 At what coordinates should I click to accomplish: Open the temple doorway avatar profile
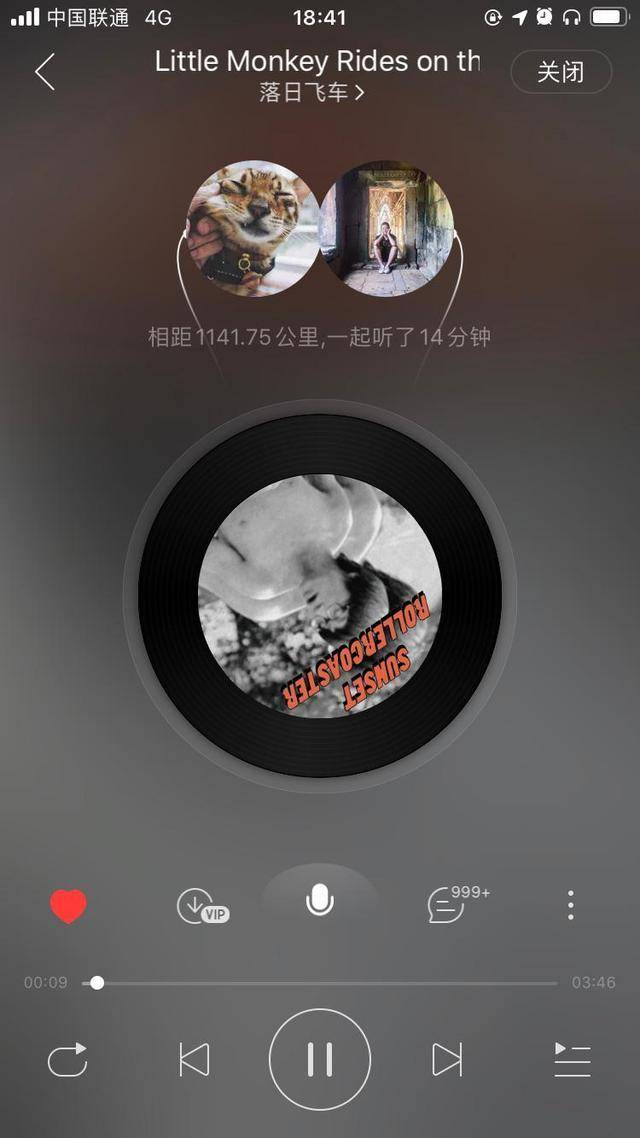(386, 229)
